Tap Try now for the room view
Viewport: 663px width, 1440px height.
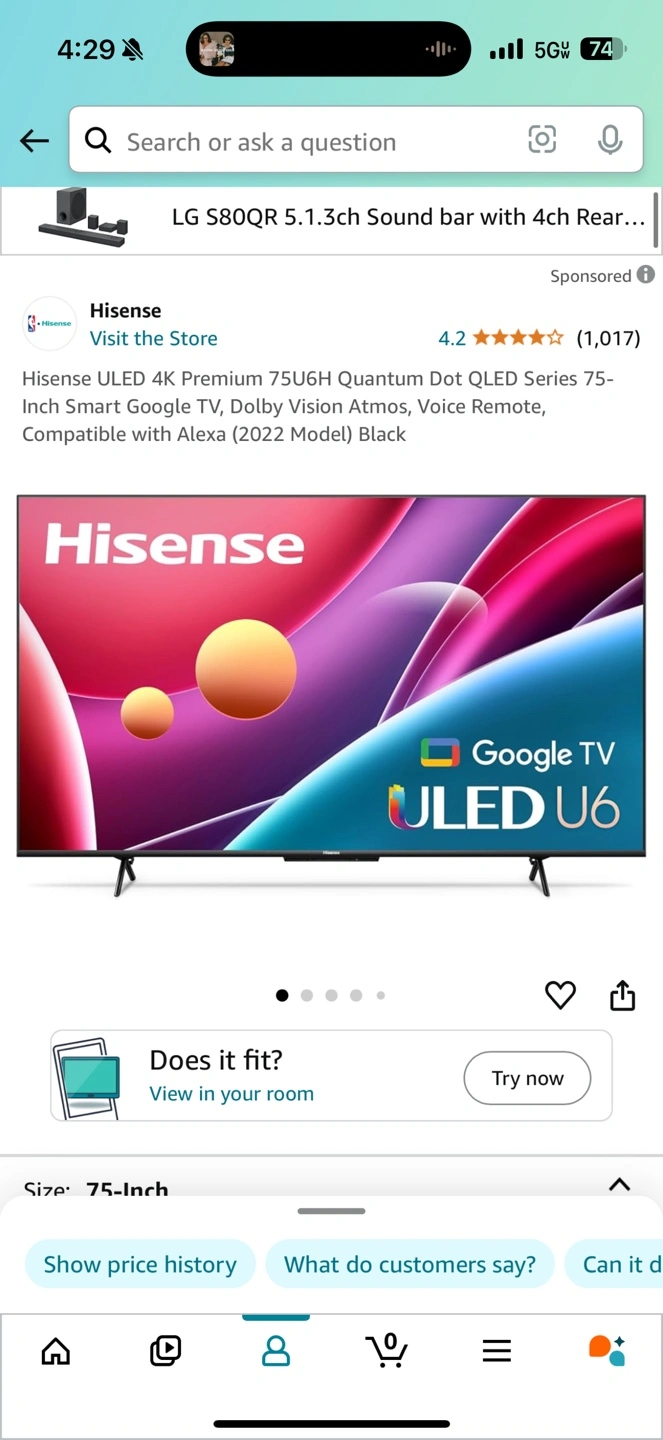coord(527,1078)
